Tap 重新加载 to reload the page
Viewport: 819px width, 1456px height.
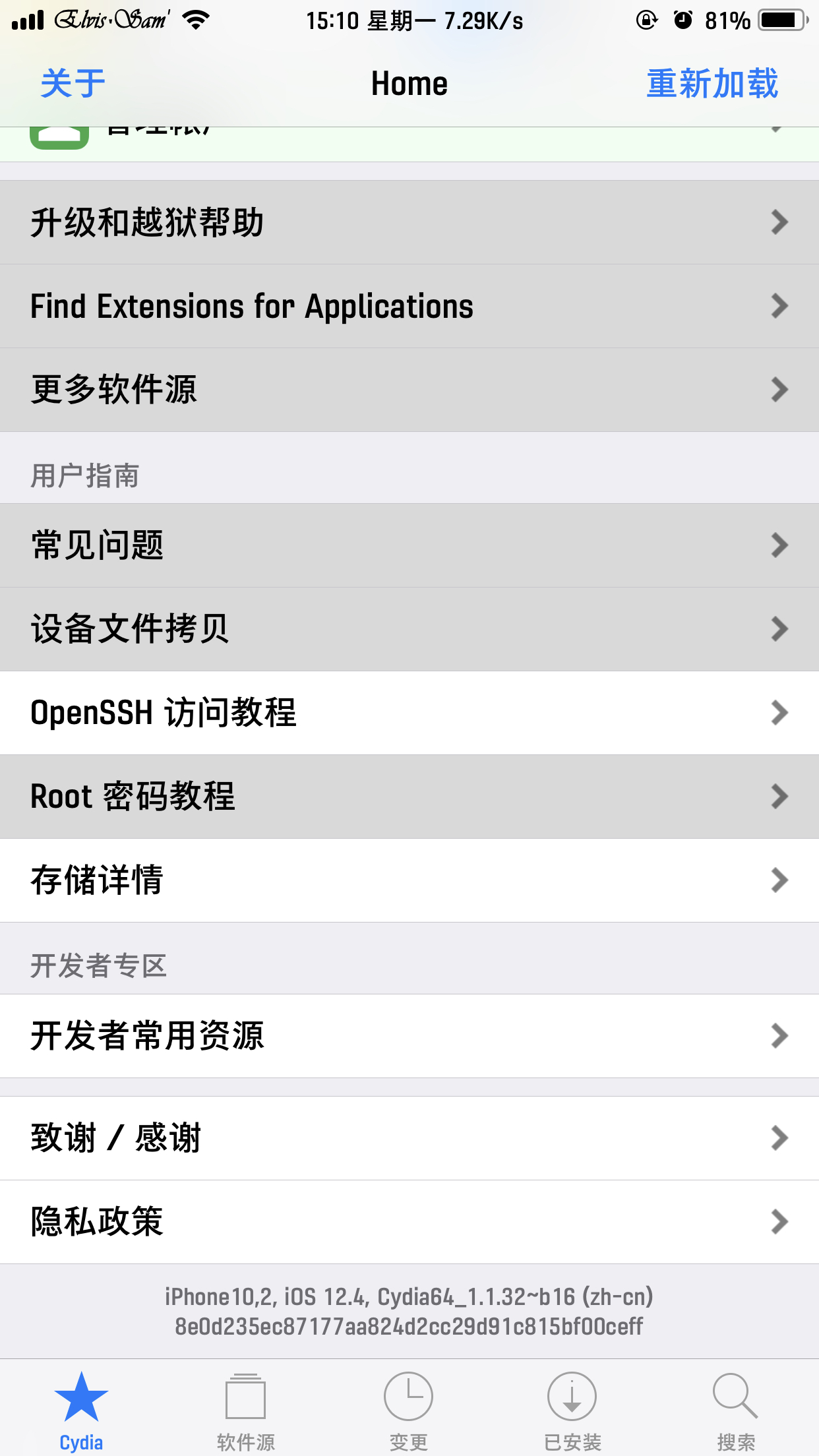click(x=712, y=84)
